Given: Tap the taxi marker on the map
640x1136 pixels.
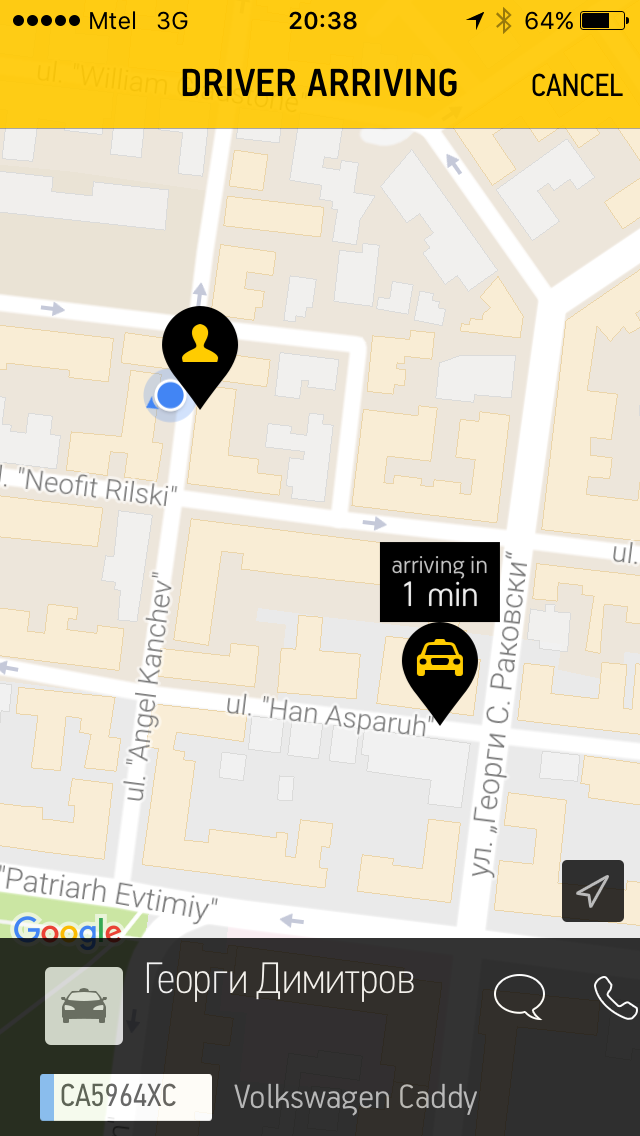Looking at the screenshot, I should click(x=439, y=663).
